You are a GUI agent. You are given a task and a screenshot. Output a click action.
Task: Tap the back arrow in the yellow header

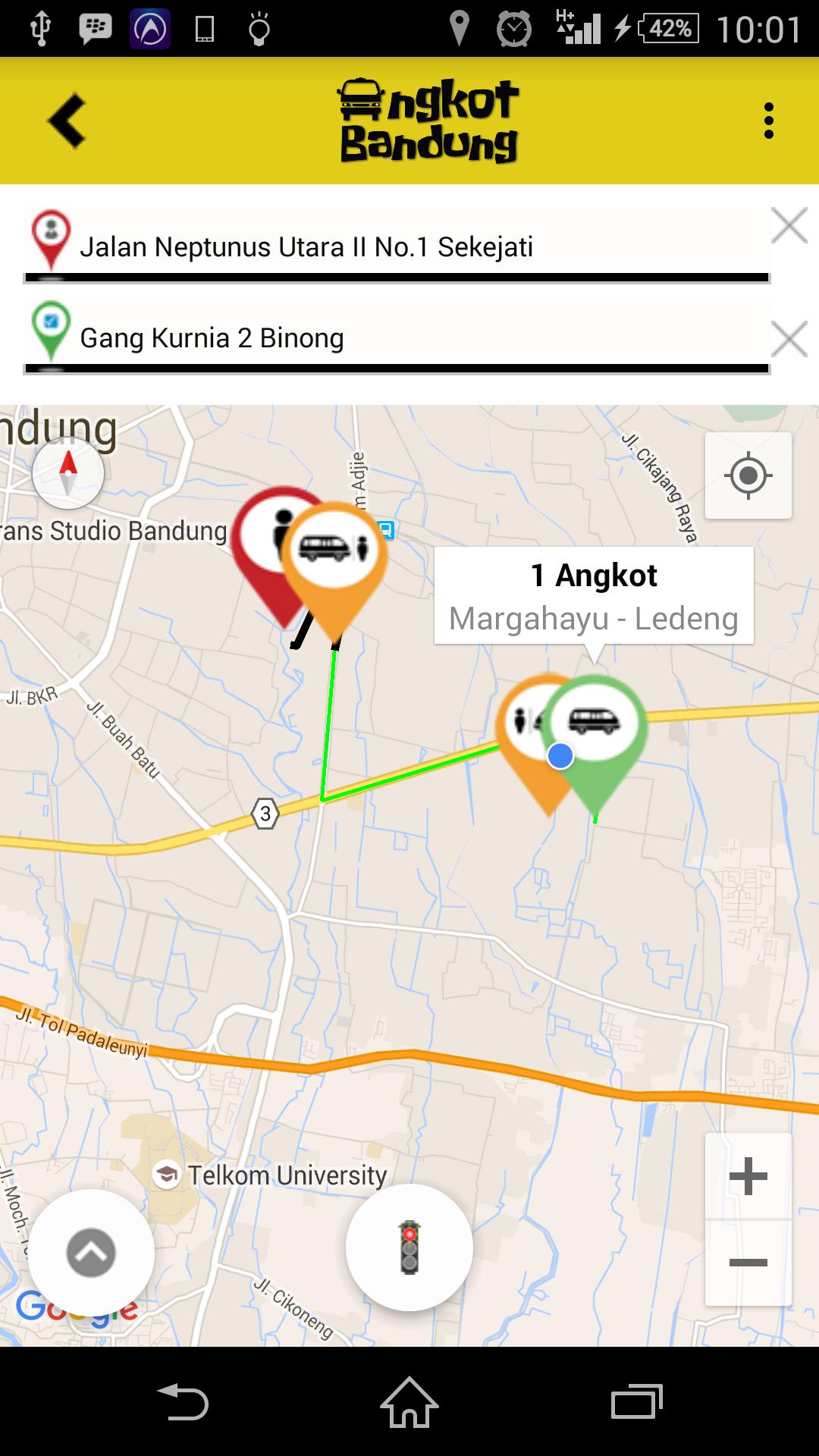point(64,120)
